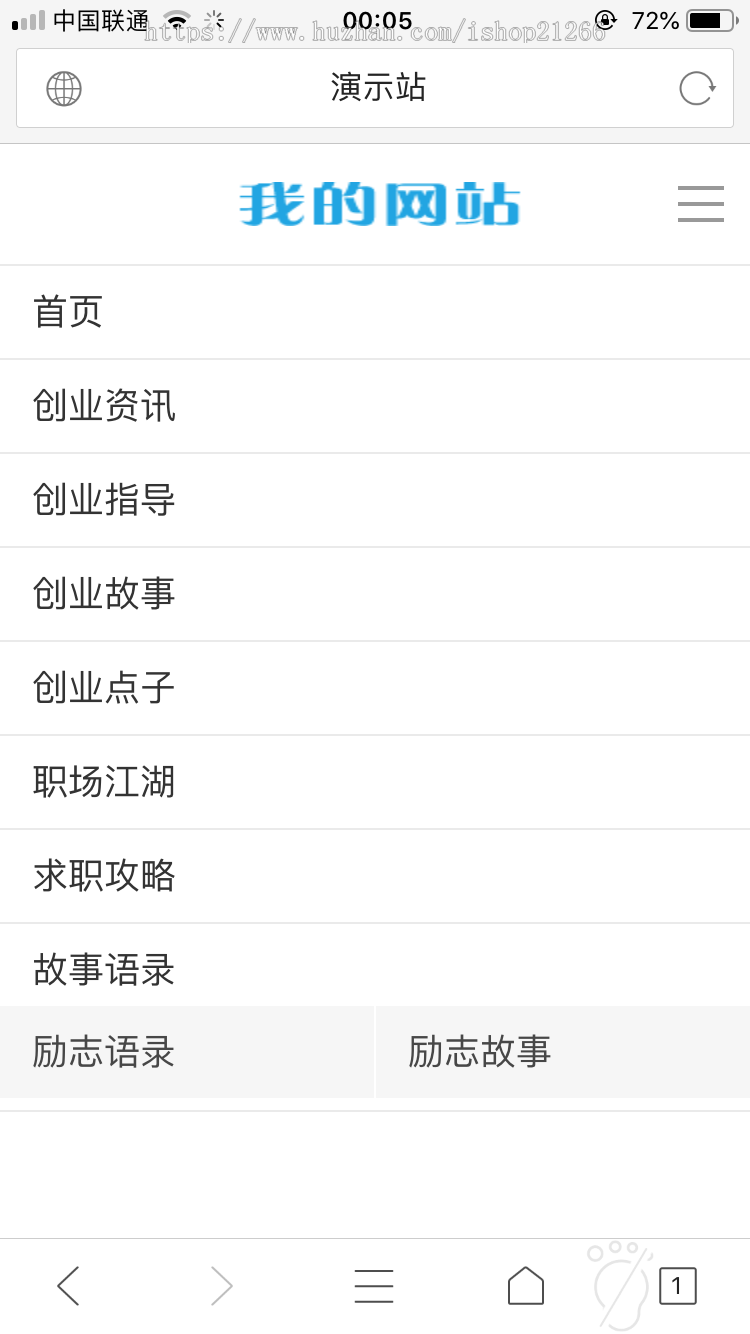Tap the page reload icon
This screenshot has width=750, height=1334.
click(696, 88)
